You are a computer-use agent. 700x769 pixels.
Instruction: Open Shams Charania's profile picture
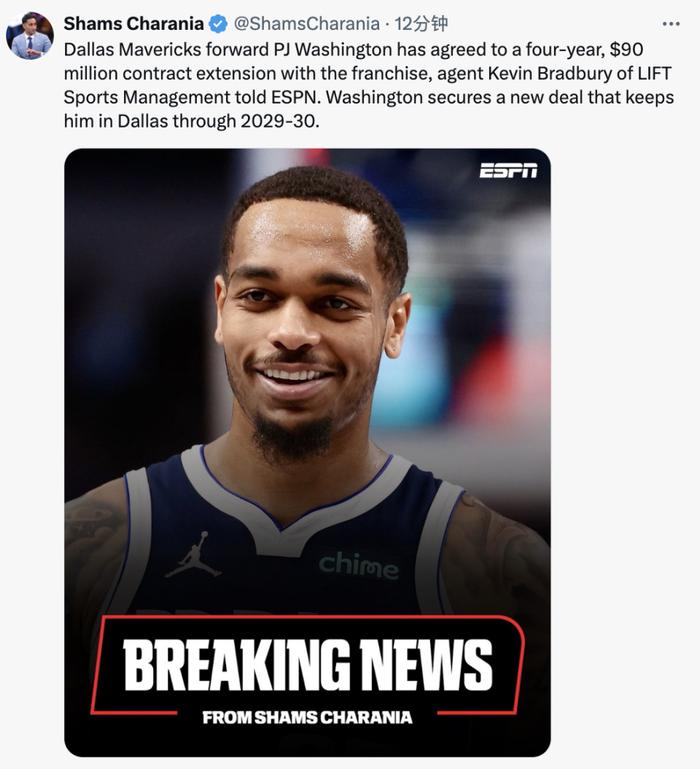[29, 36]
